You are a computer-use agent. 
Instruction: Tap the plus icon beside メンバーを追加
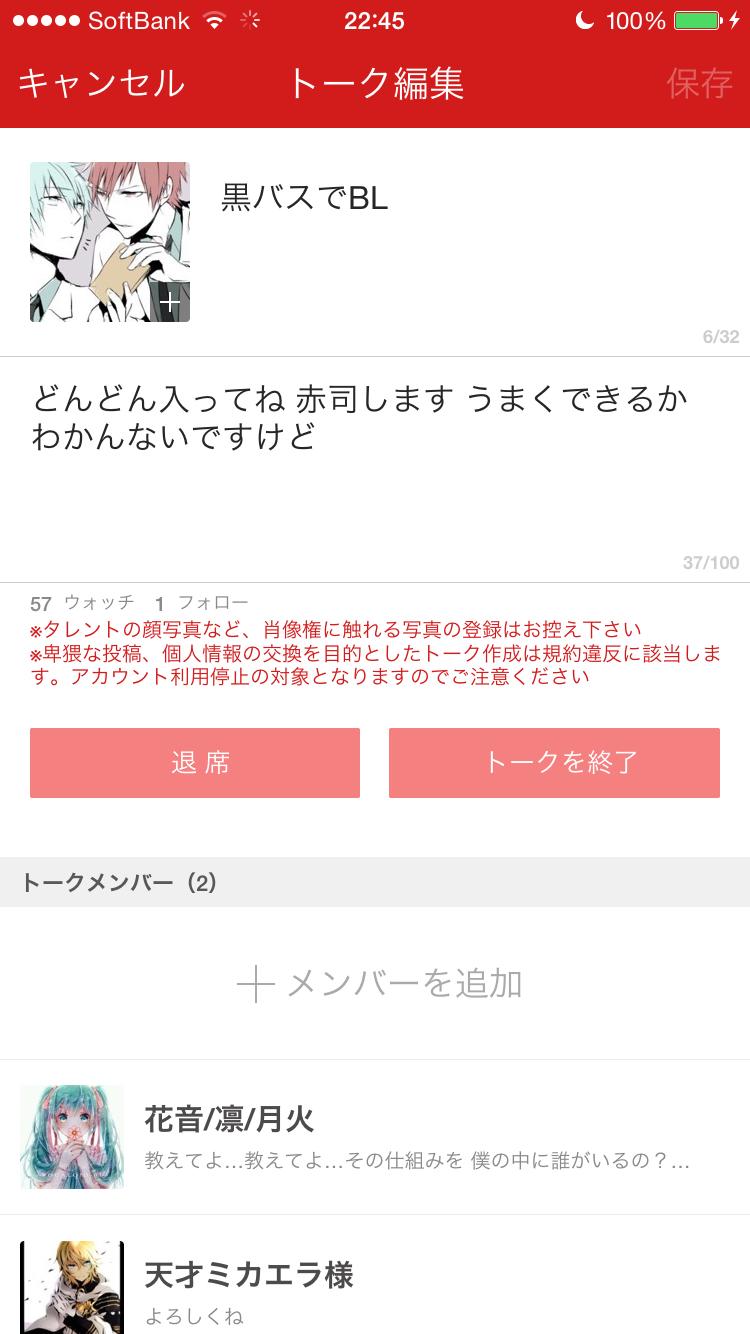pyautogui.click(x=258, y=984)
